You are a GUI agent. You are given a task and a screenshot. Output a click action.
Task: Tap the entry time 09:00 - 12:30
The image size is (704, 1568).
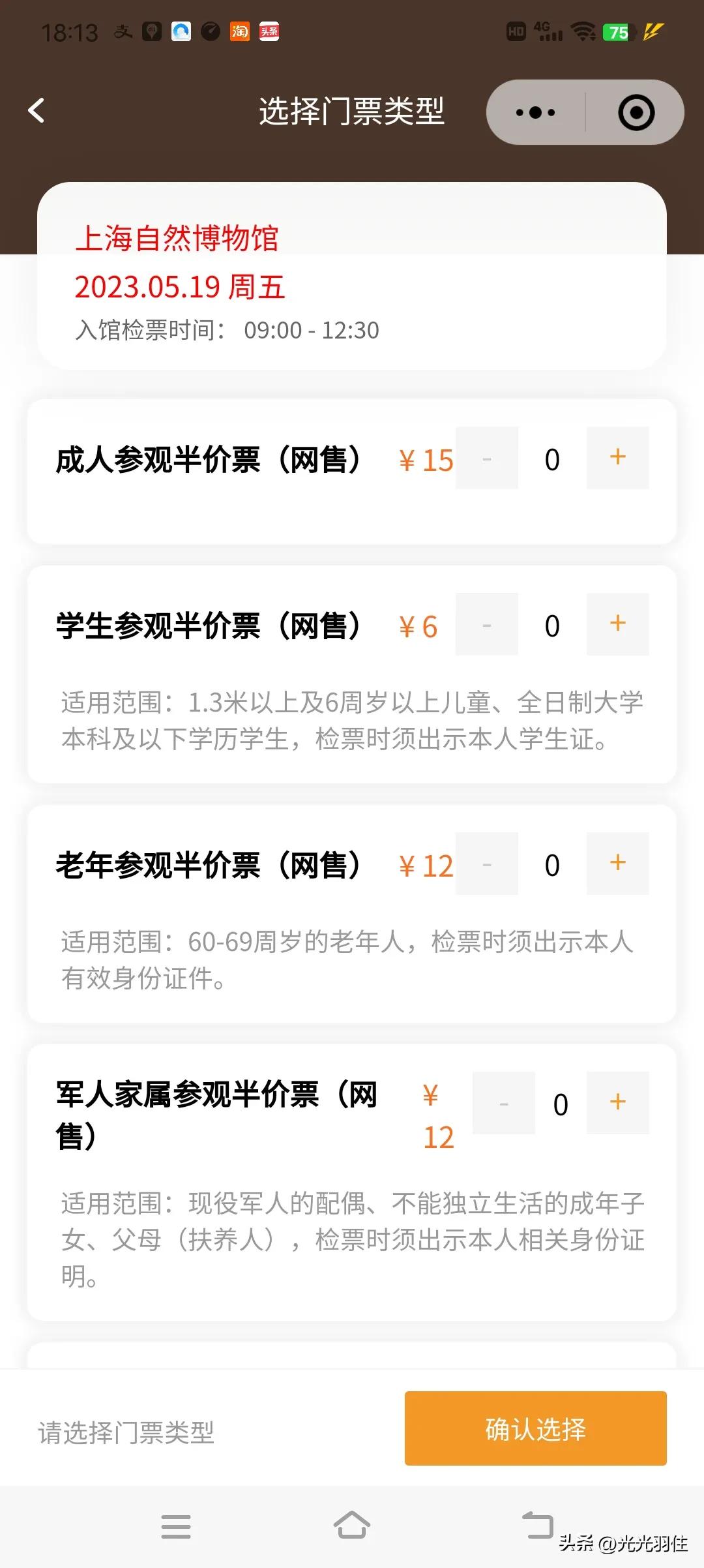pyautogui.click(x=227, y=331)
